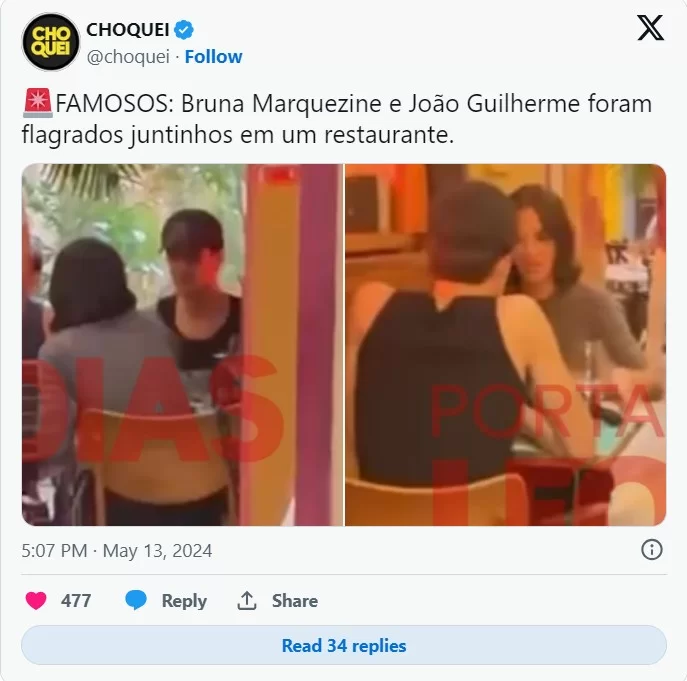Open the left restaurant photo

182,345
